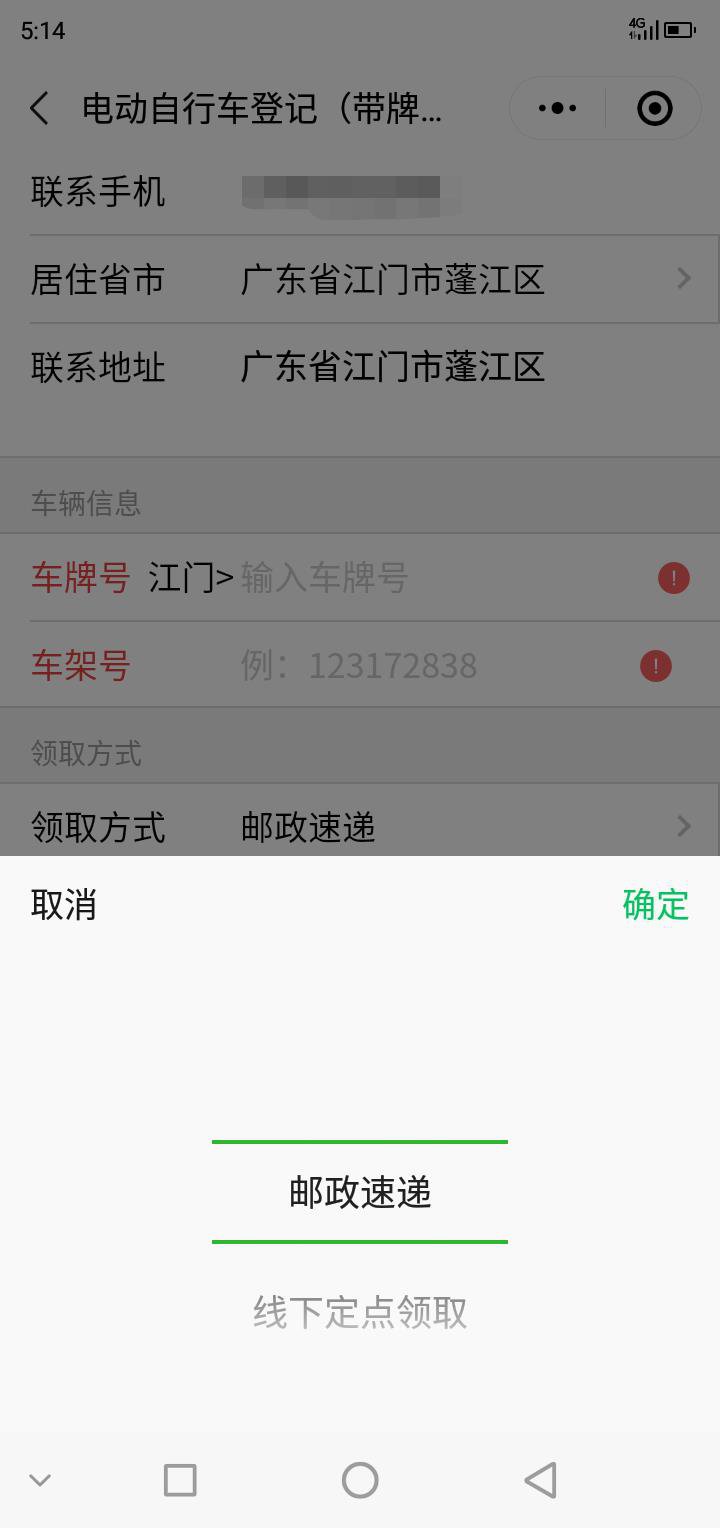Tap the system home button
The width and height of the screenshot is (720, 1528).
tap(360, 1480)
